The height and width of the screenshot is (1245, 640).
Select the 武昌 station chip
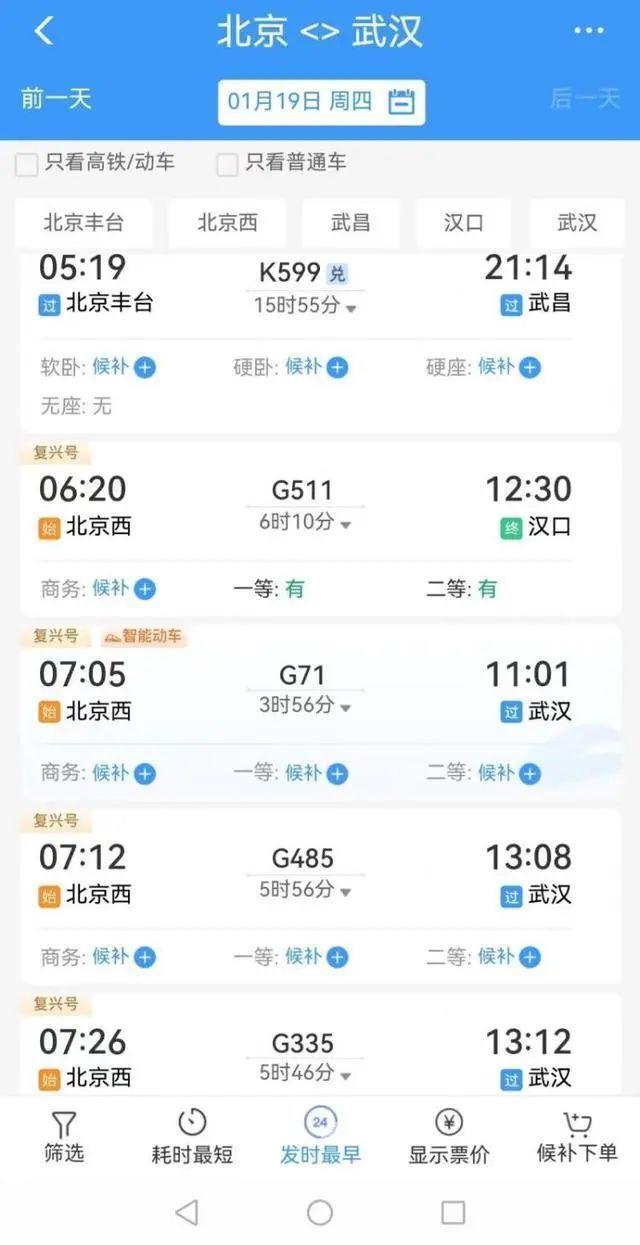click(x=350, y=223)
